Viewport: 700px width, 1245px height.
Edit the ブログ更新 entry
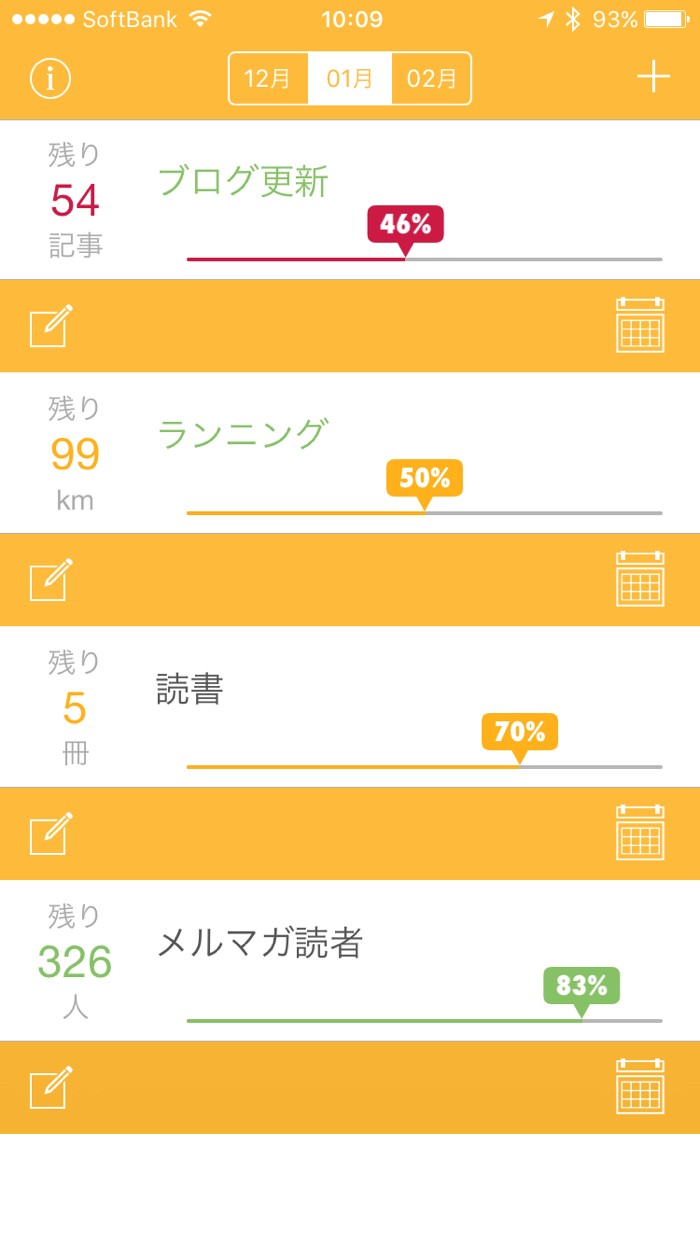[51, 327]
